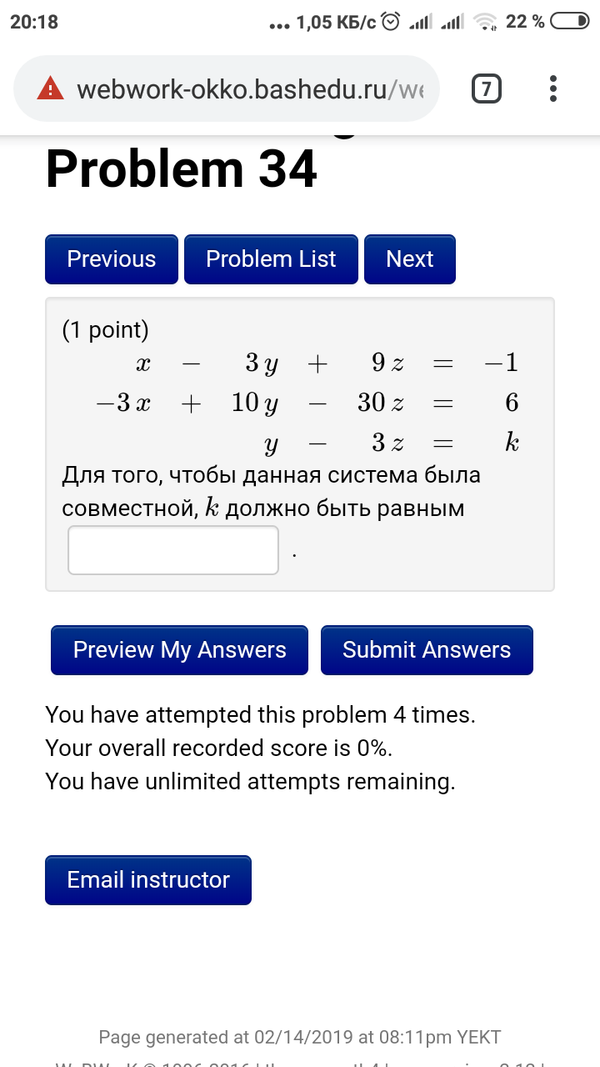600x1067 pixels.
Task: Go to the Previous problem
Action: (111, 259)
